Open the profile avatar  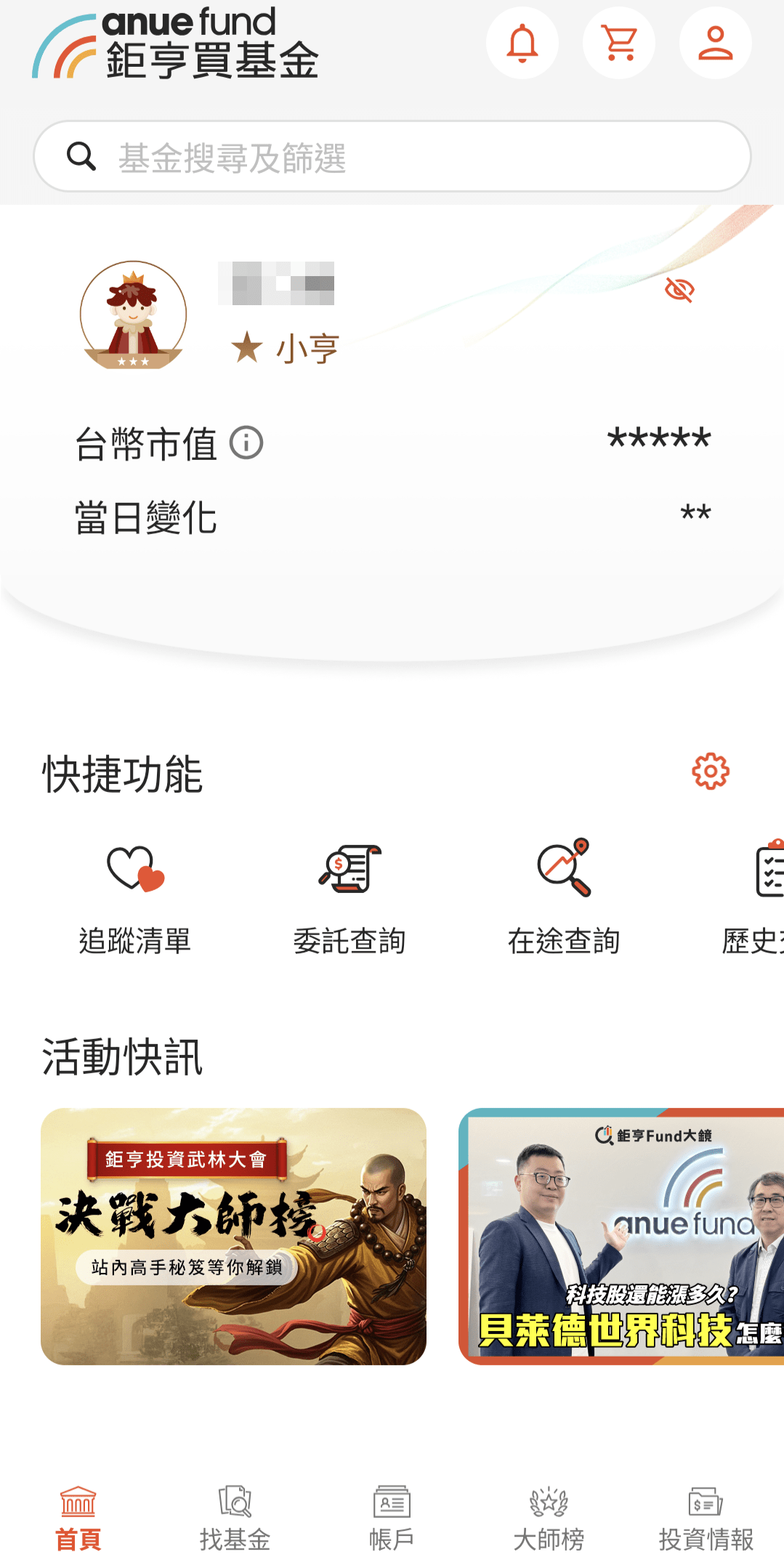click(x=134, y=315)
